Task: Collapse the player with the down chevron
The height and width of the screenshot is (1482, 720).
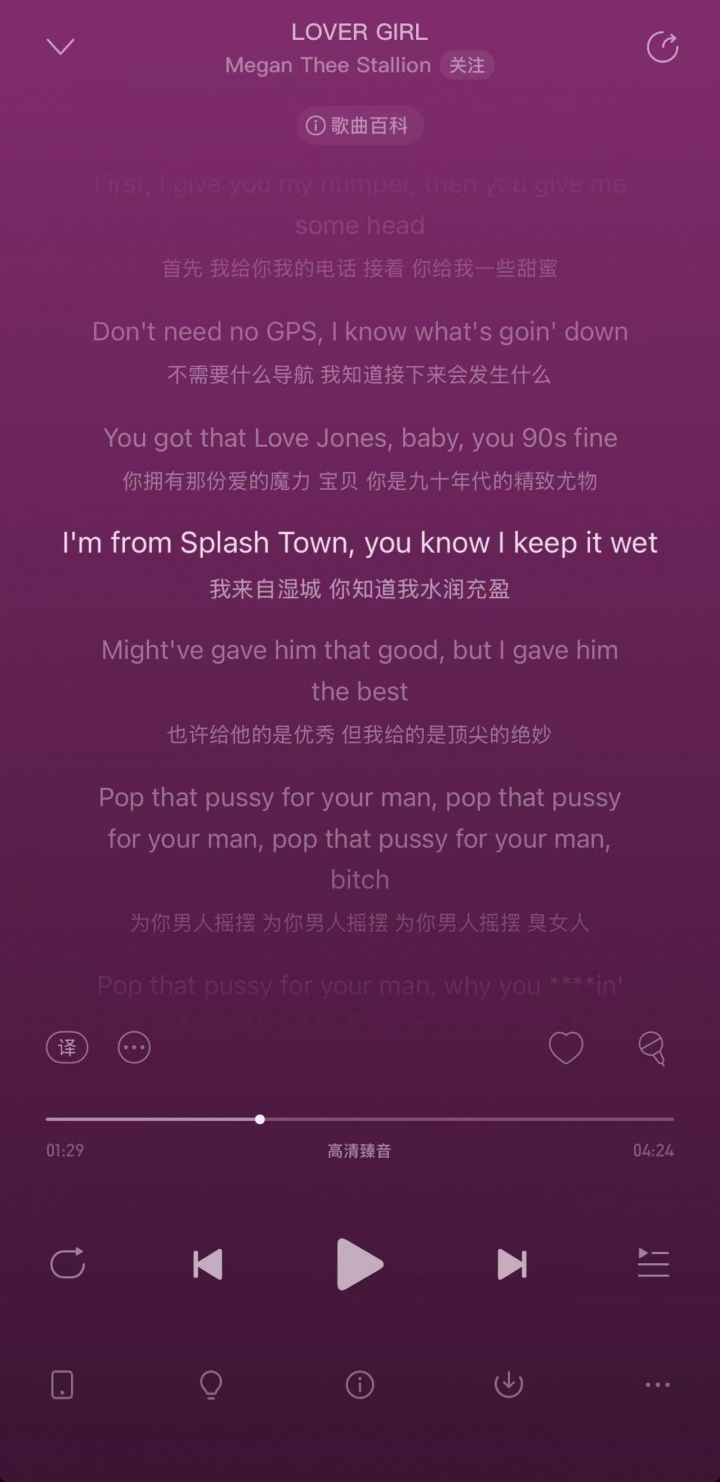Action: 61,47
